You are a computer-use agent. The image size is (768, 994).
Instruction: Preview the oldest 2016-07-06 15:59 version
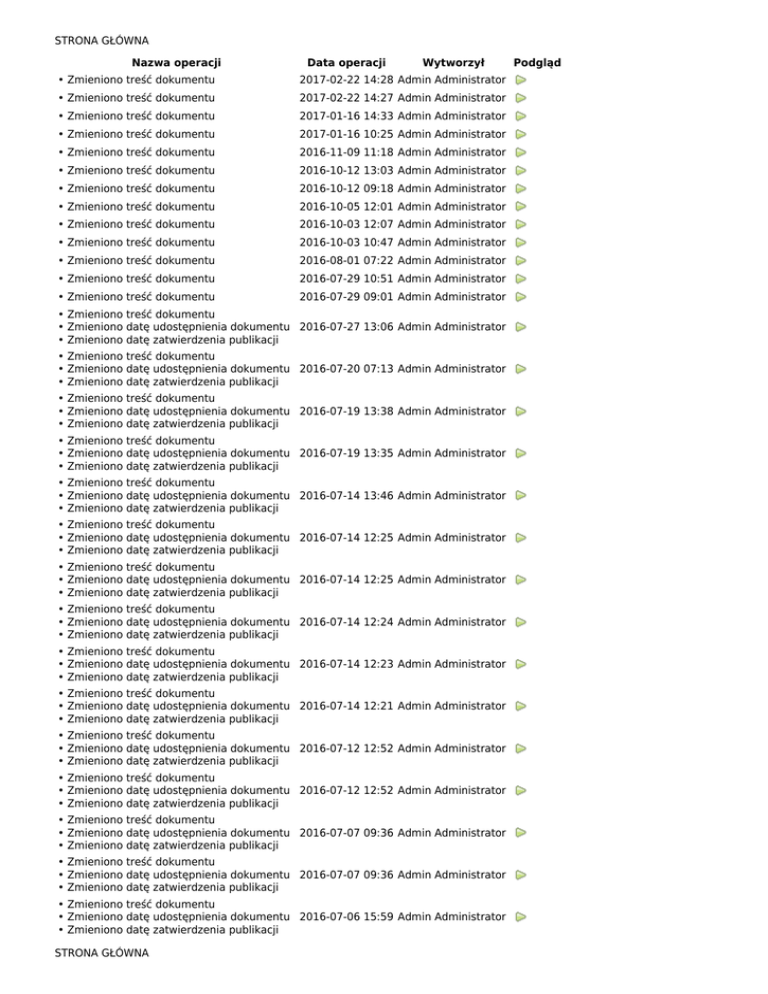(521, 917)
